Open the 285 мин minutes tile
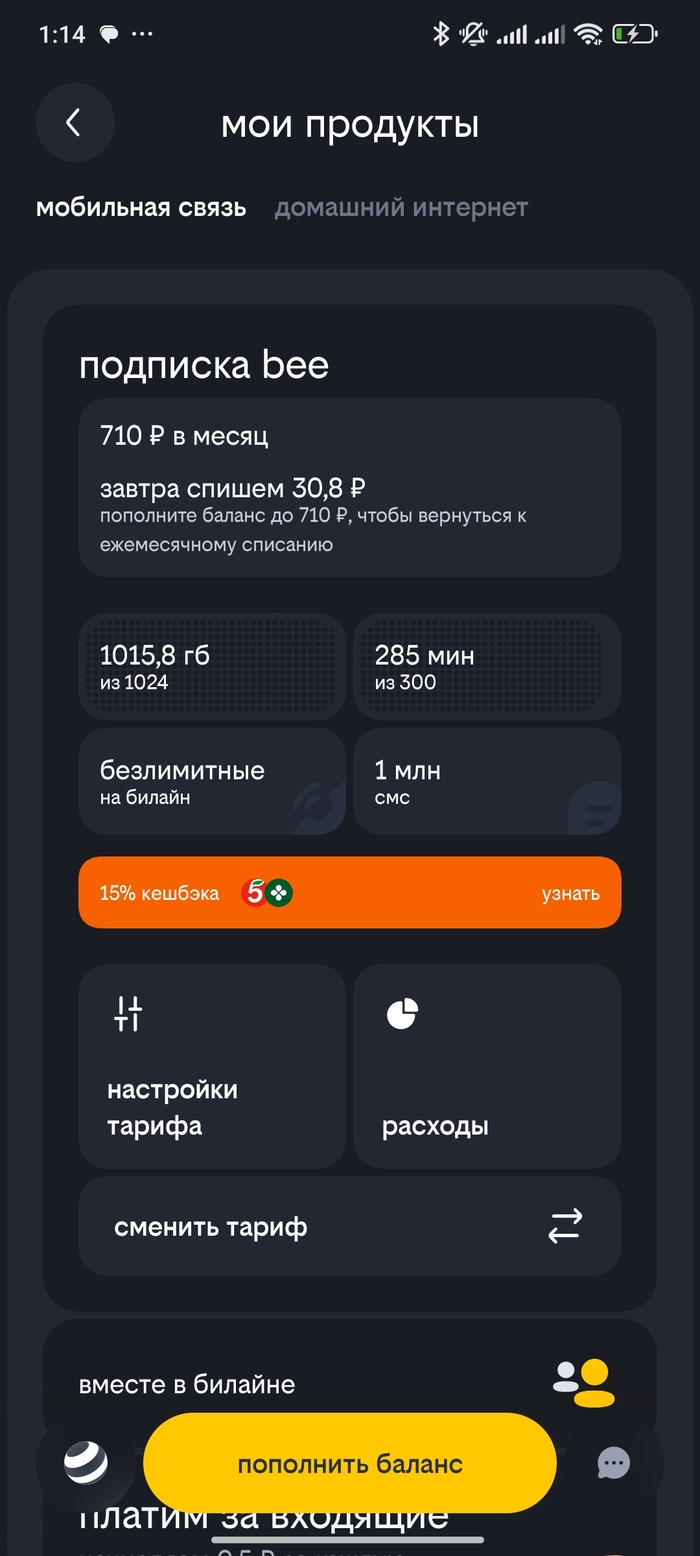The image size is (700, 1556). click(487, 667)
